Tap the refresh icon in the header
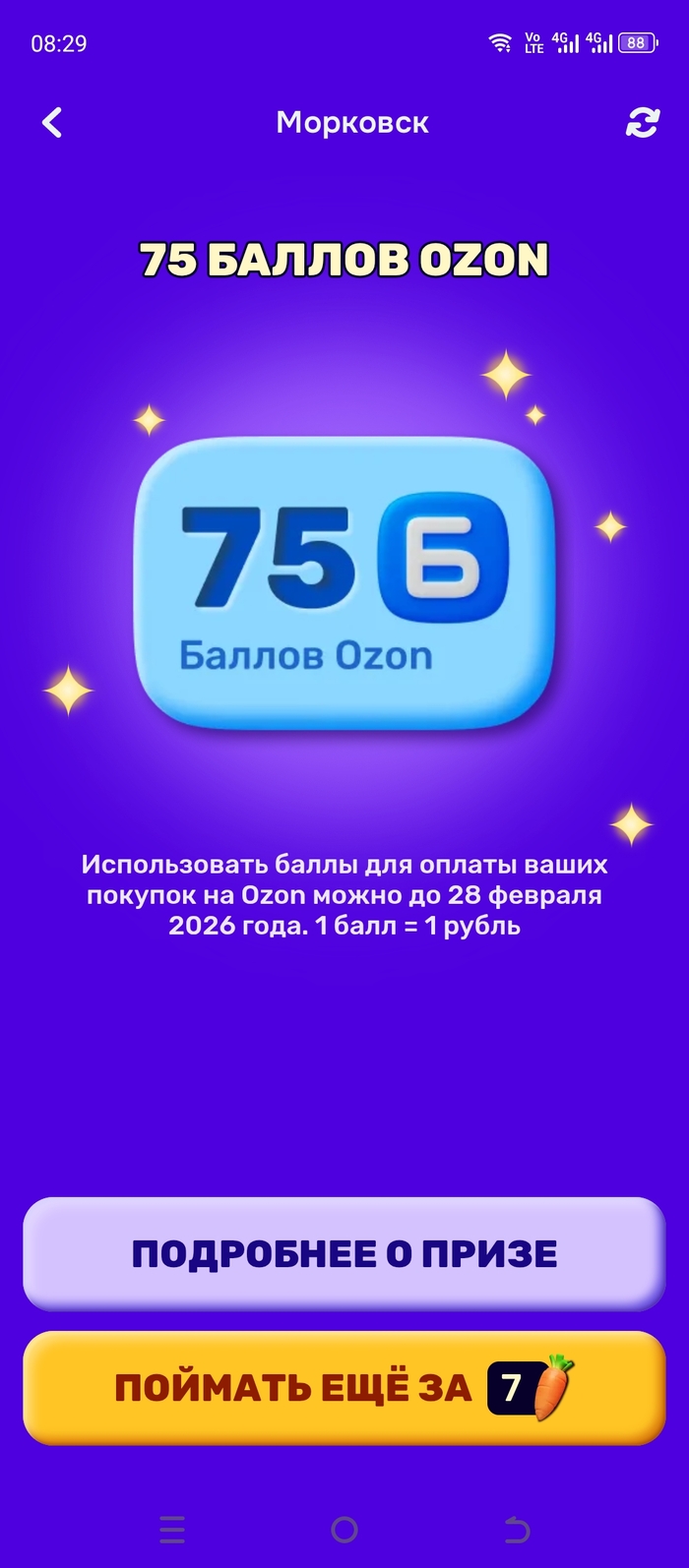The width and height of the screenshot is (689, 1568). pos(642,123)
